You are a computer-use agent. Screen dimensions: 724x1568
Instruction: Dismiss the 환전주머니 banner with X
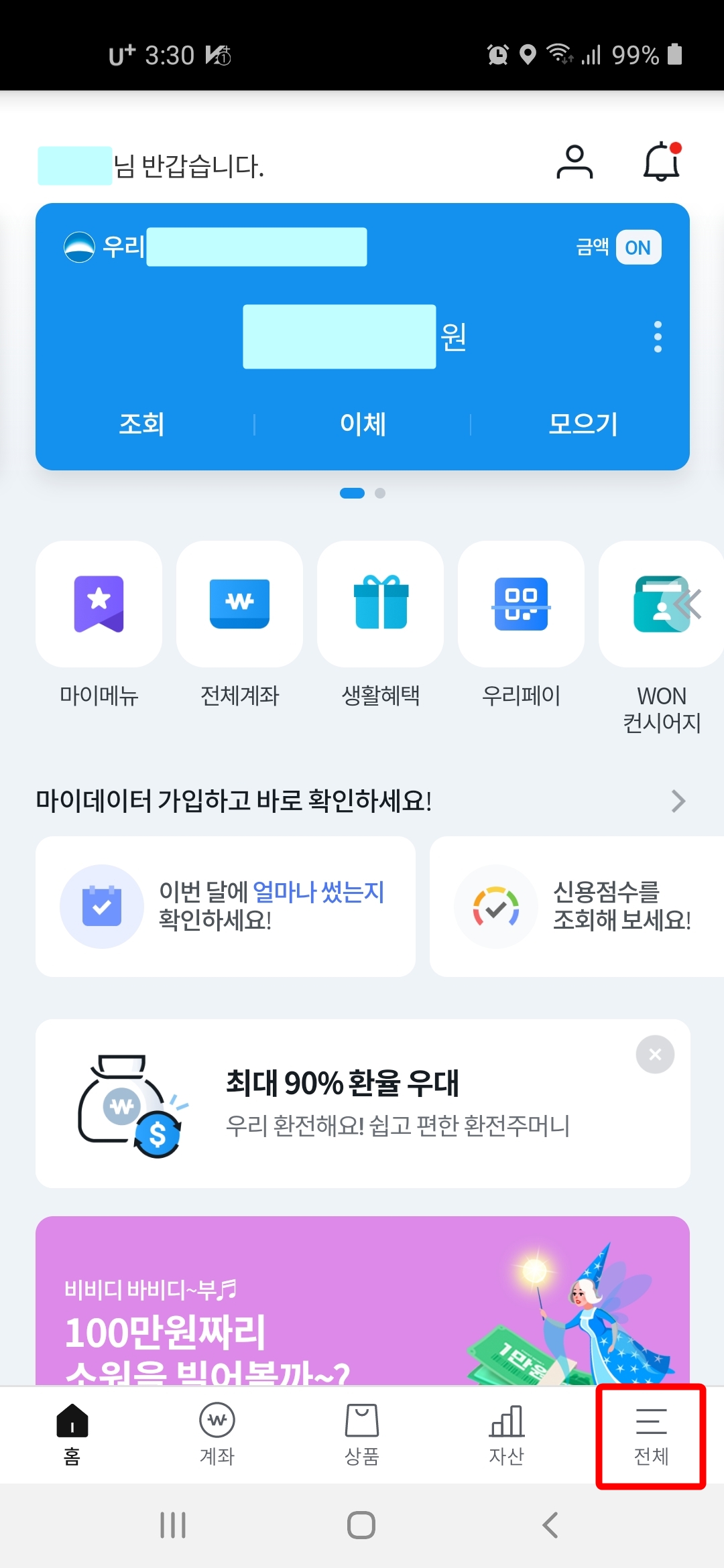pos(655,1055)
